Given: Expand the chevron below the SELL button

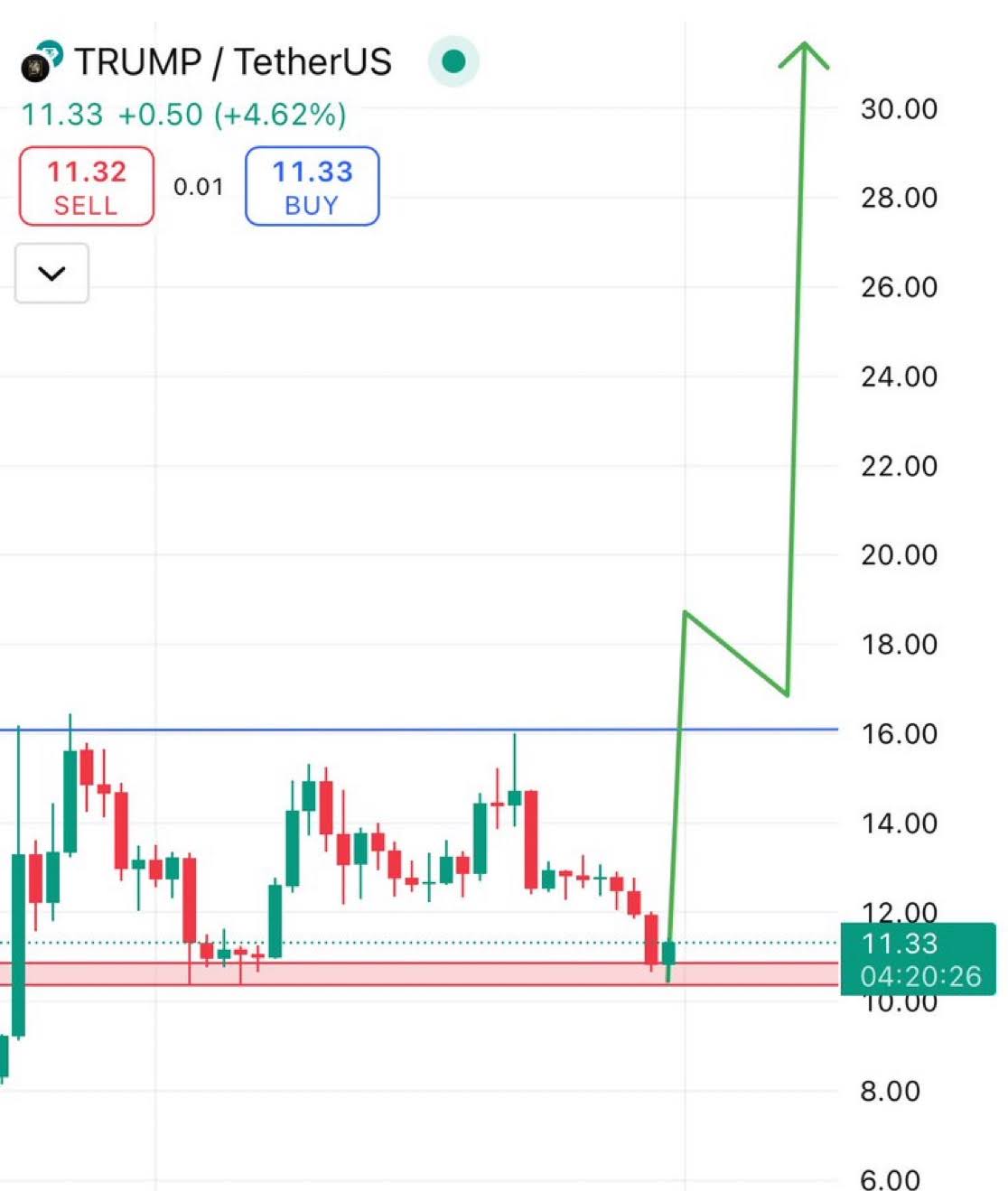Looking at the screenshot, I should pyautogui.click(x=51, y=273).
